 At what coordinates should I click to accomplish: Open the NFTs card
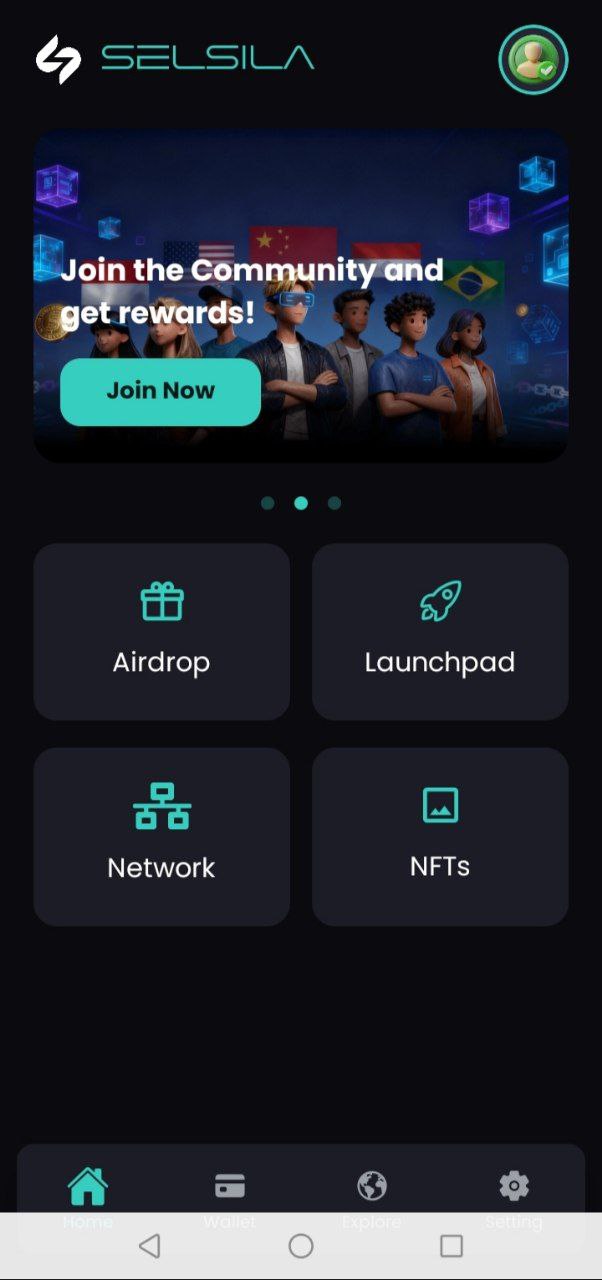(x=440, y=837)
